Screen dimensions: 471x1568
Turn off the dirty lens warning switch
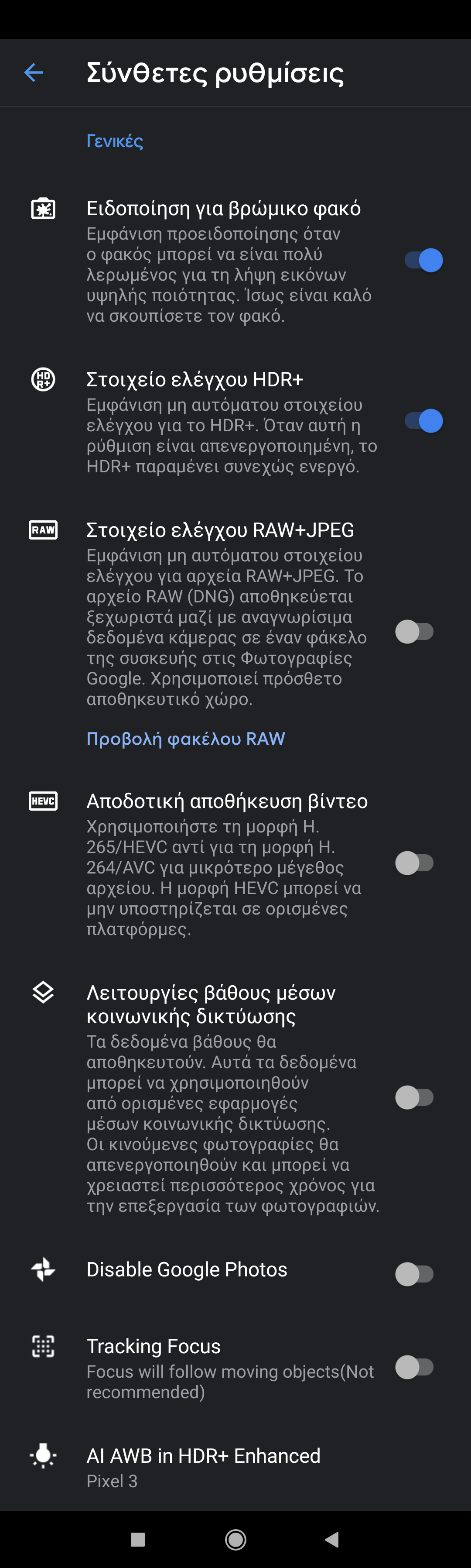(x=423, y=261)
